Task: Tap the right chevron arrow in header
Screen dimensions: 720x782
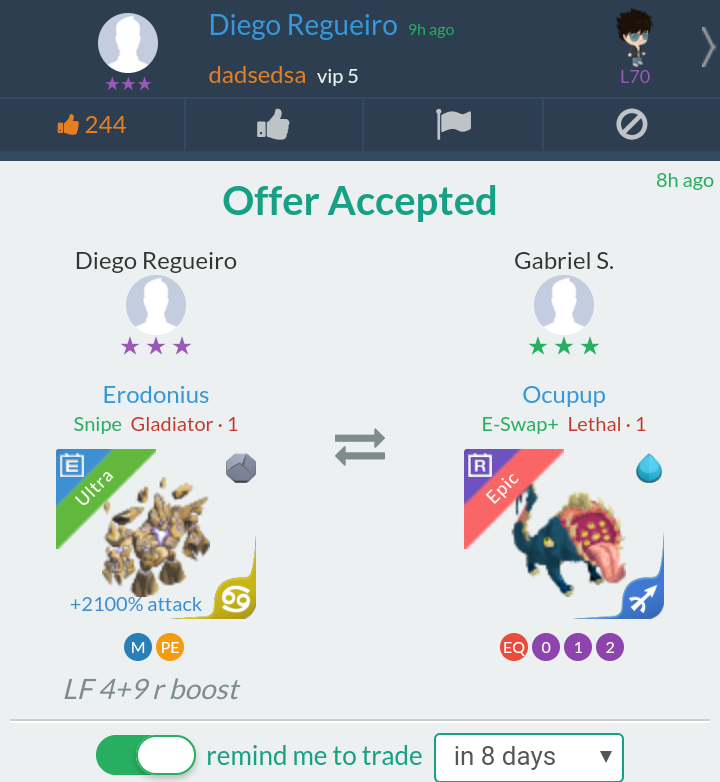Action: coord(707,46)
